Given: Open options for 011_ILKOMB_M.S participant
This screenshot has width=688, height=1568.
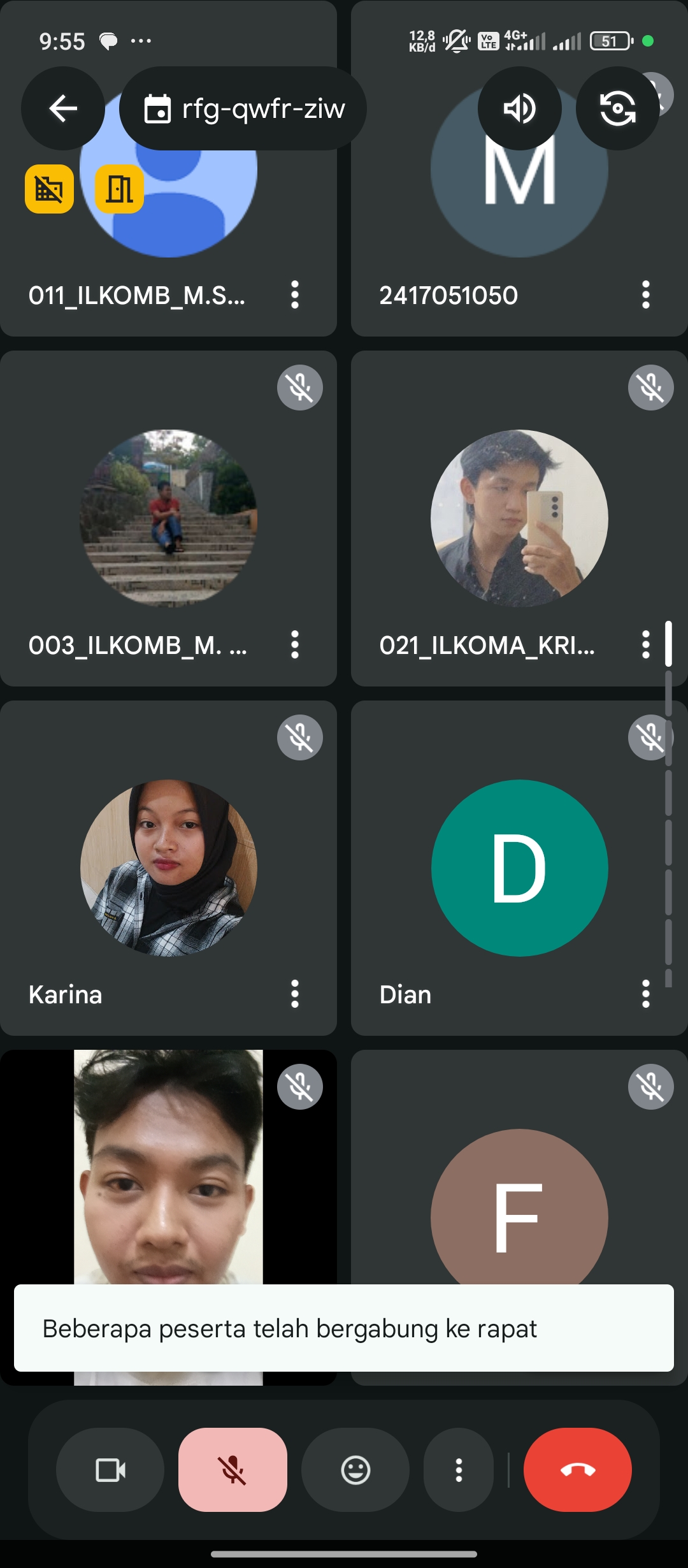Looking at the screenshot, I should 294,294.
